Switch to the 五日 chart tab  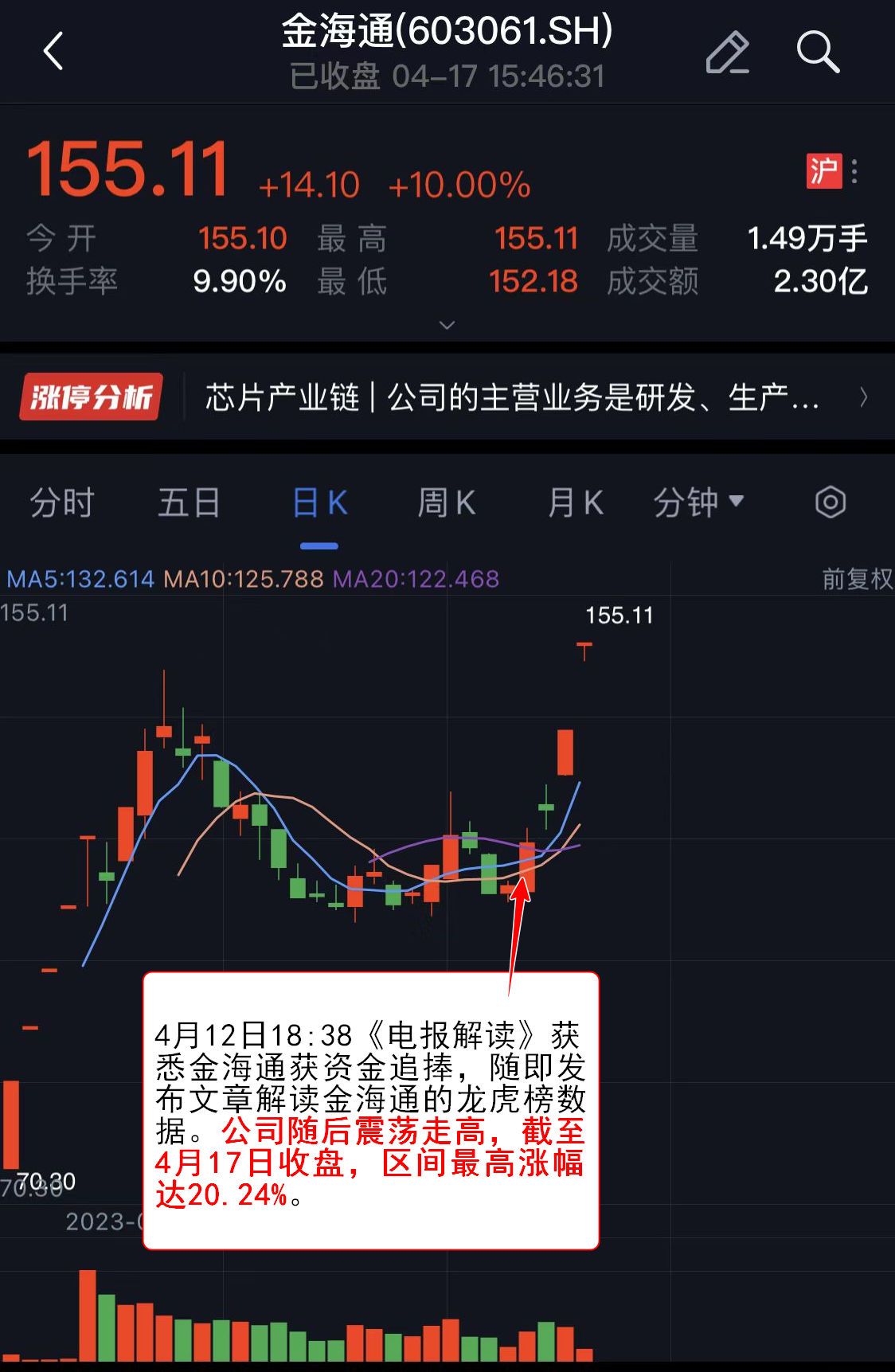coord(189,503)
